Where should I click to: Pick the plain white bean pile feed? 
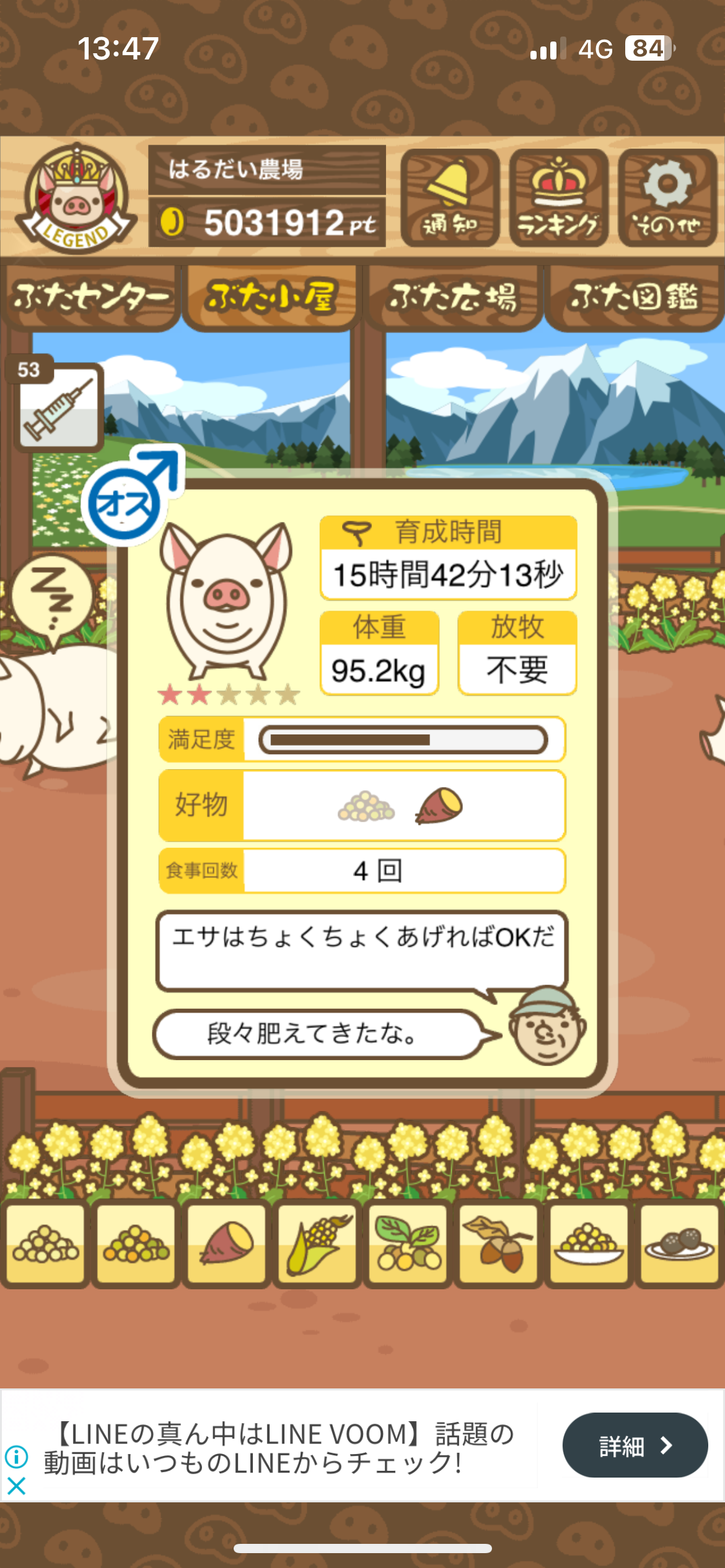point(45,1244)
